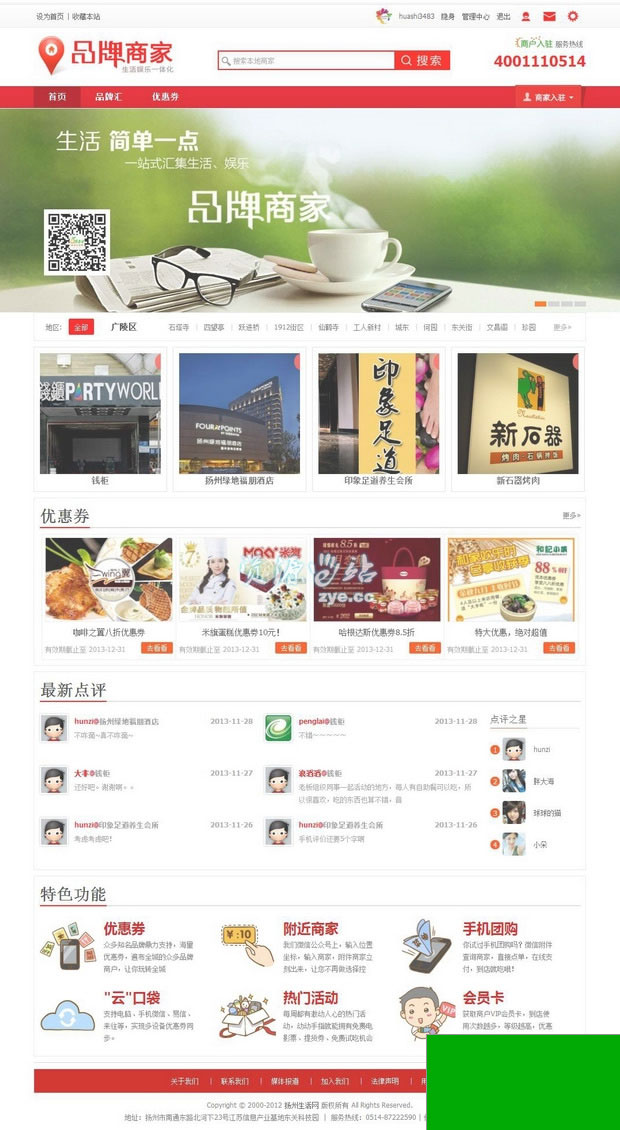This screenshot has height=1130, width=620.
Task: Open the 钱柜 merchant card
Action: [100, 420]
